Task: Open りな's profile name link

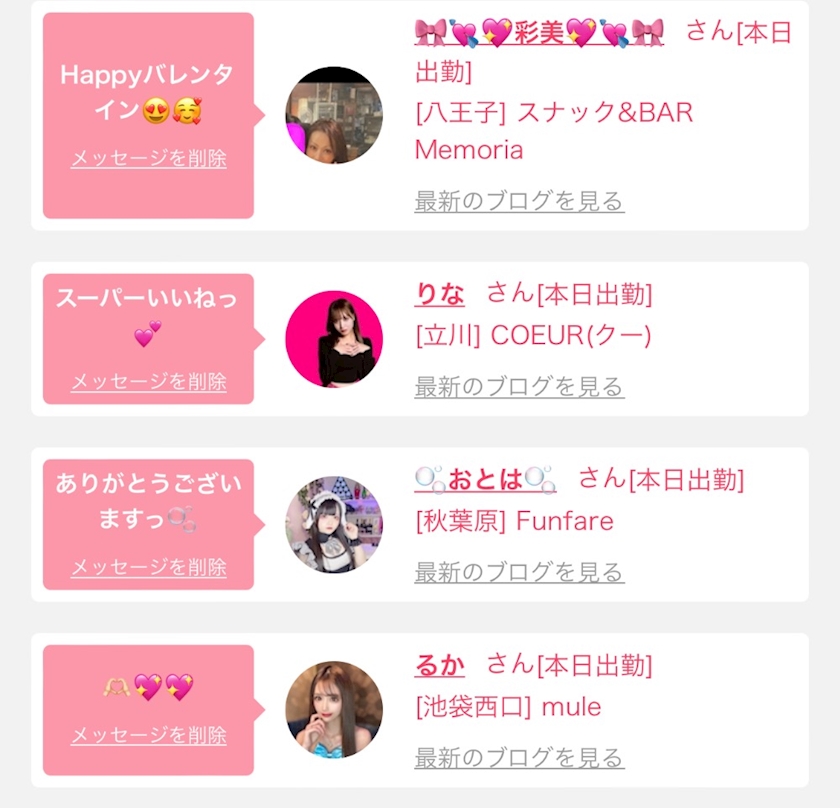Action: 440,294
